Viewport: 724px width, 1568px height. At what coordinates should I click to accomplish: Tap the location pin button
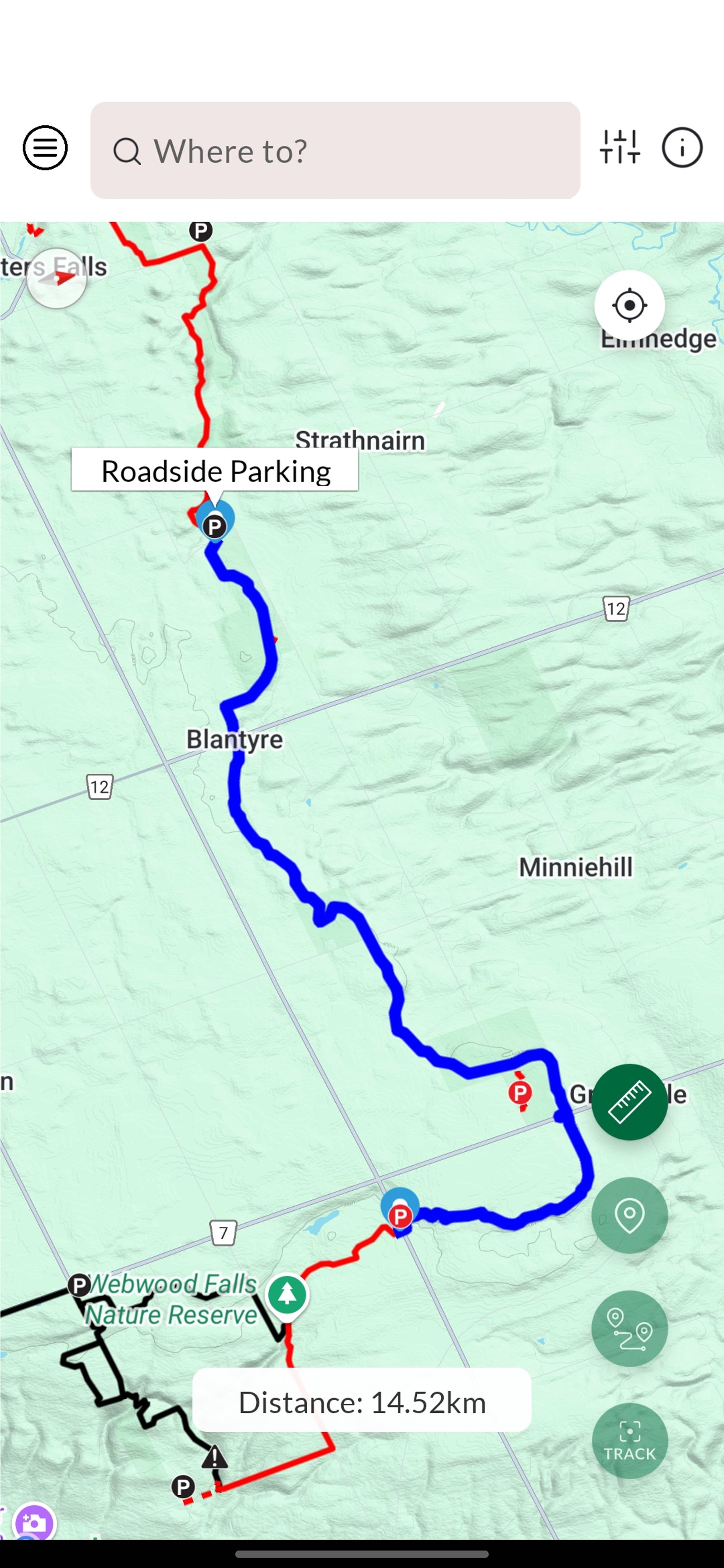pos(629,1215)
